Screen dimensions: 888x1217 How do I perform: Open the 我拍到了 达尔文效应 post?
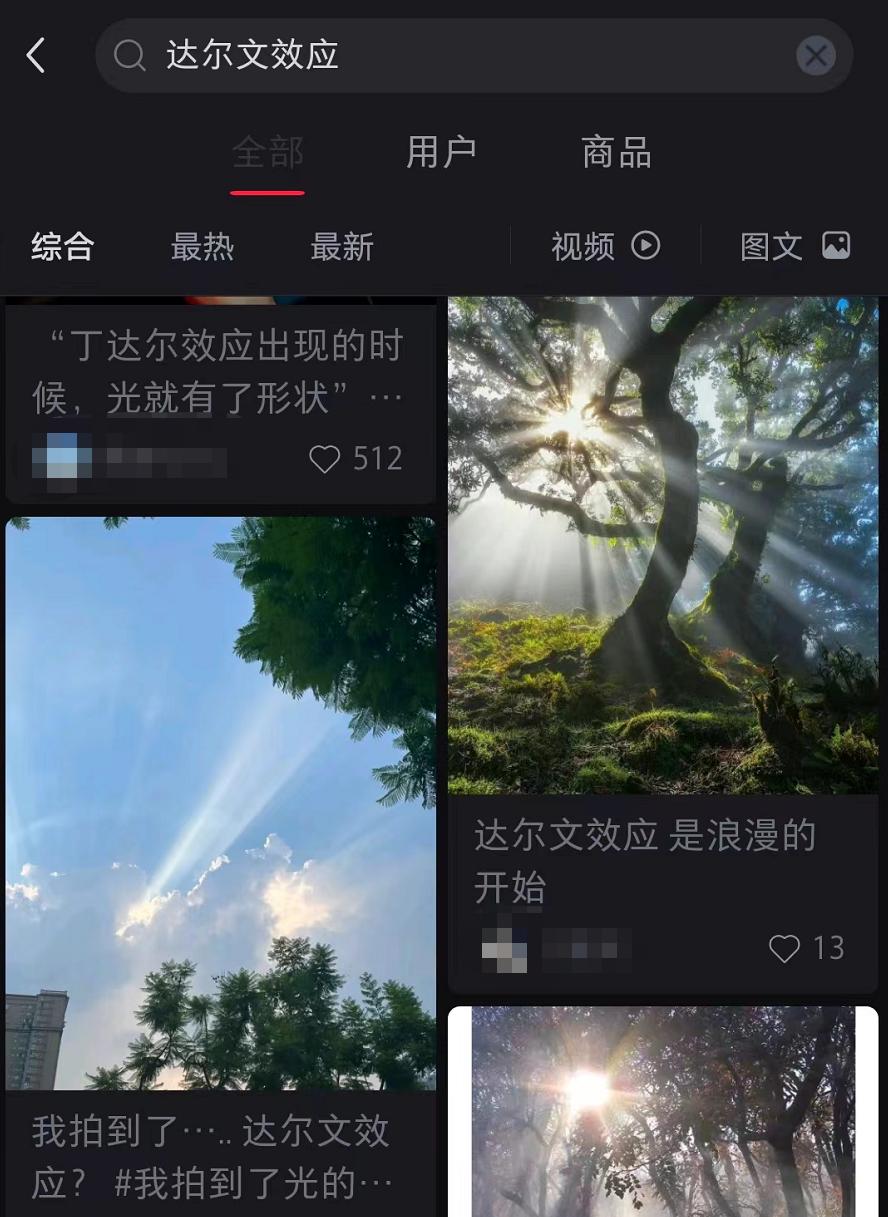tap(220, 800)
